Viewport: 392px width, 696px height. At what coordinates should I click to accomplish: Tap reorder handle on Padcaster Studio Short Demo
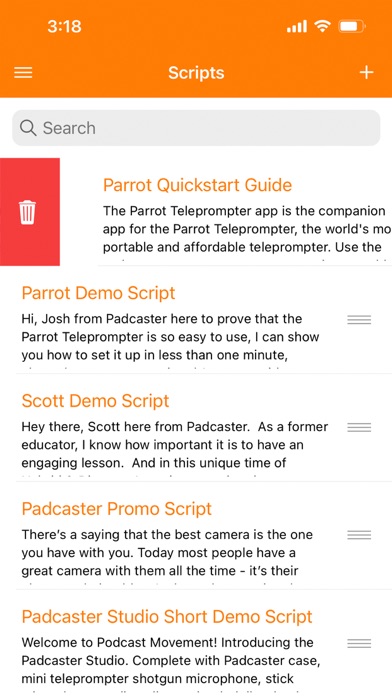click(359, 643)
